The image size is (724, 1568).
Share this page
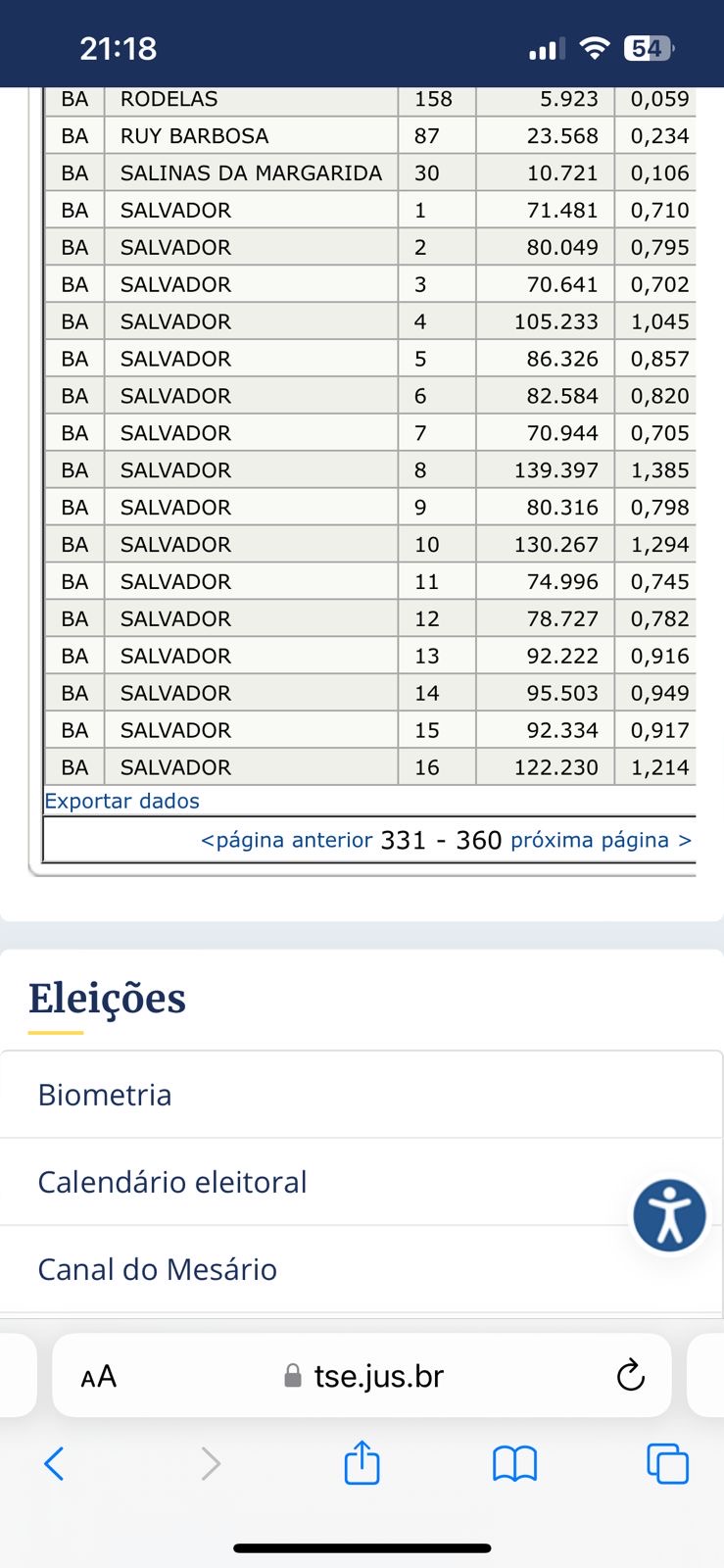click(362, 1464)
